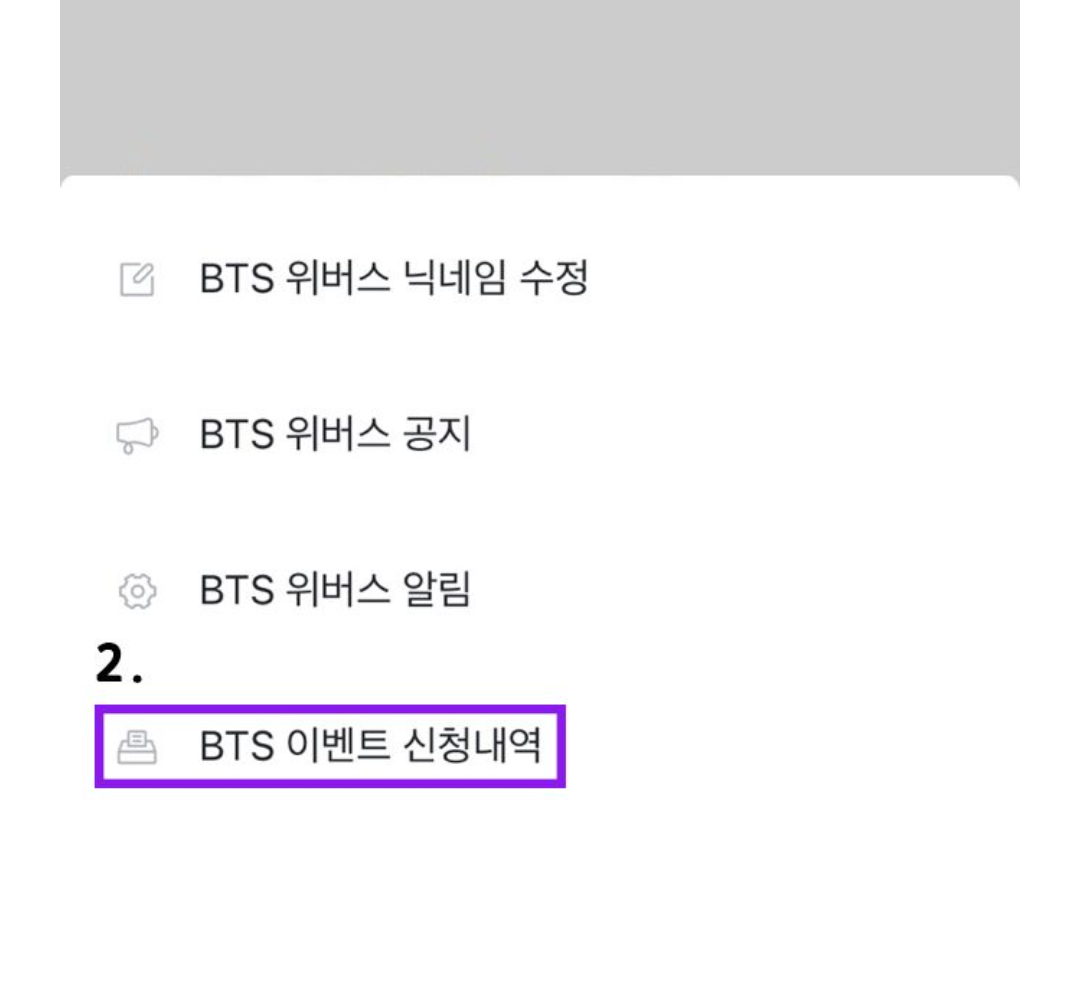Open BTS 이벤트 신청내역
Screen dimensions: 1080x994
(370, 747)
